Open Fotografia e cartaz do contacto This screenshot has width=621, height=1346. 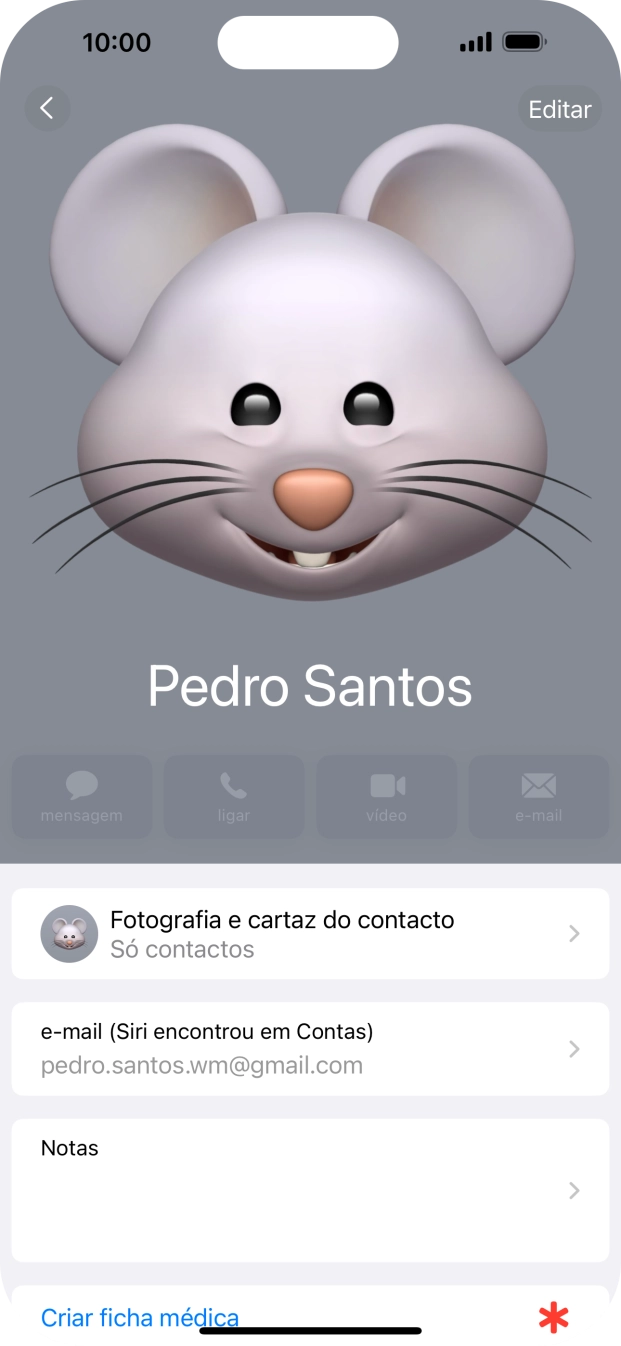[x=310, y=933]
